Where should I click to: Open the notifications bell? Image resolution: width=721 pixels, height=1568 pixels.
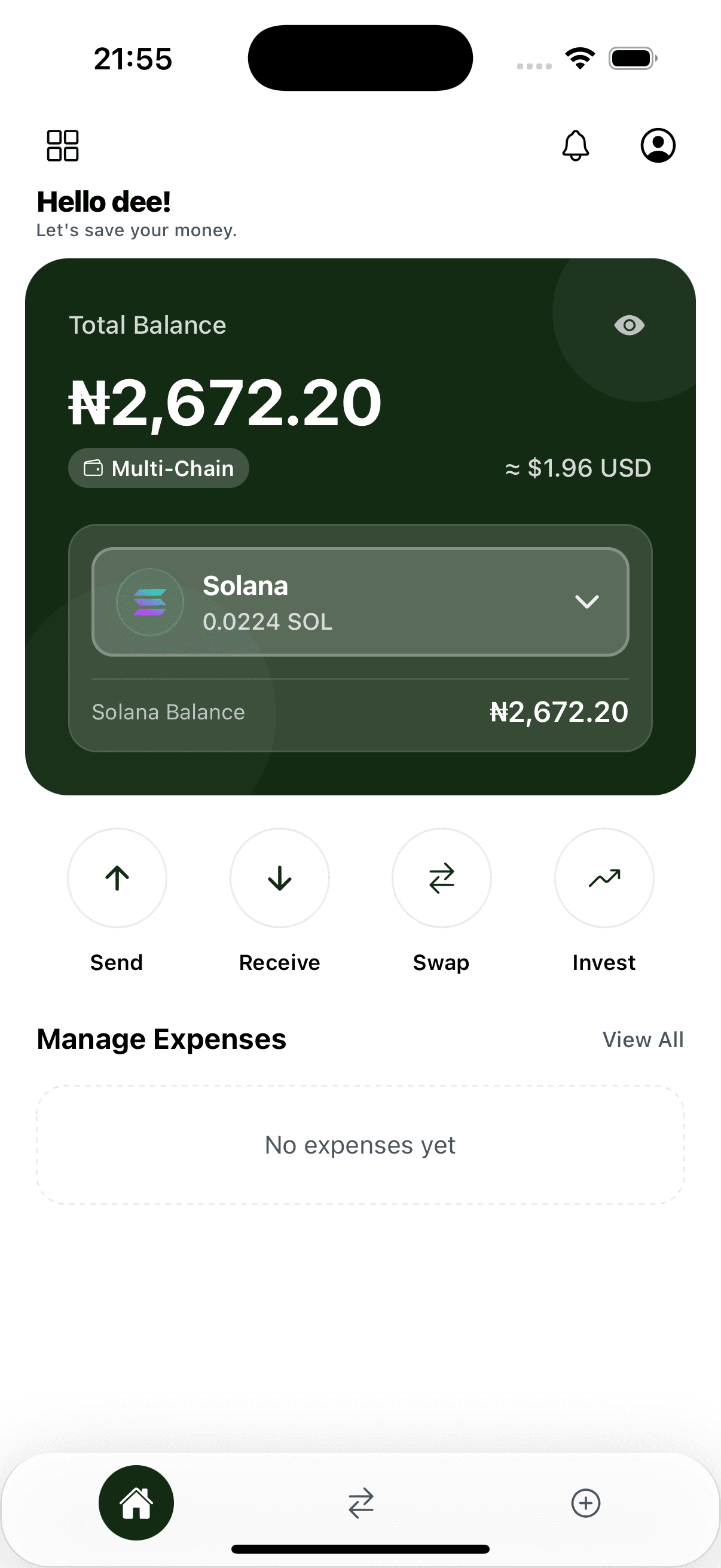click(576, 145)
